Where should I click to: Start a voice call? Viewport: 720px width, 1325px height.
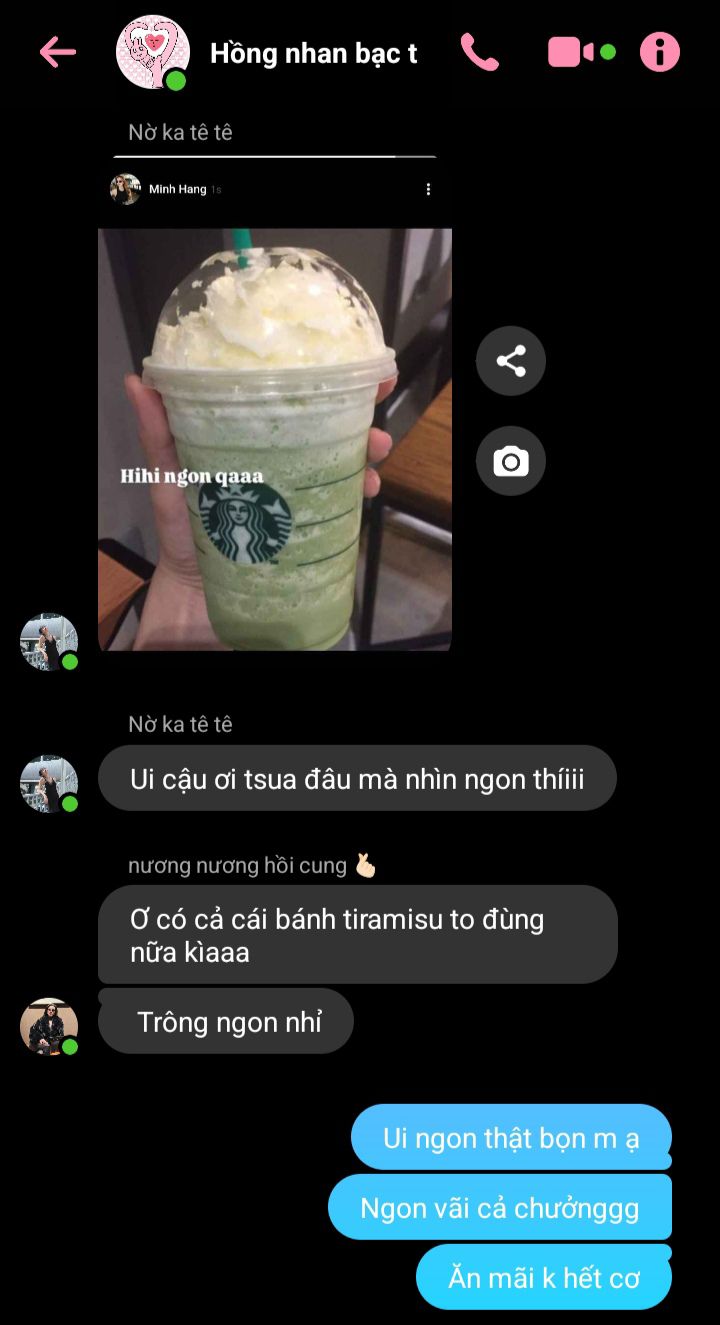click(479, 52)
